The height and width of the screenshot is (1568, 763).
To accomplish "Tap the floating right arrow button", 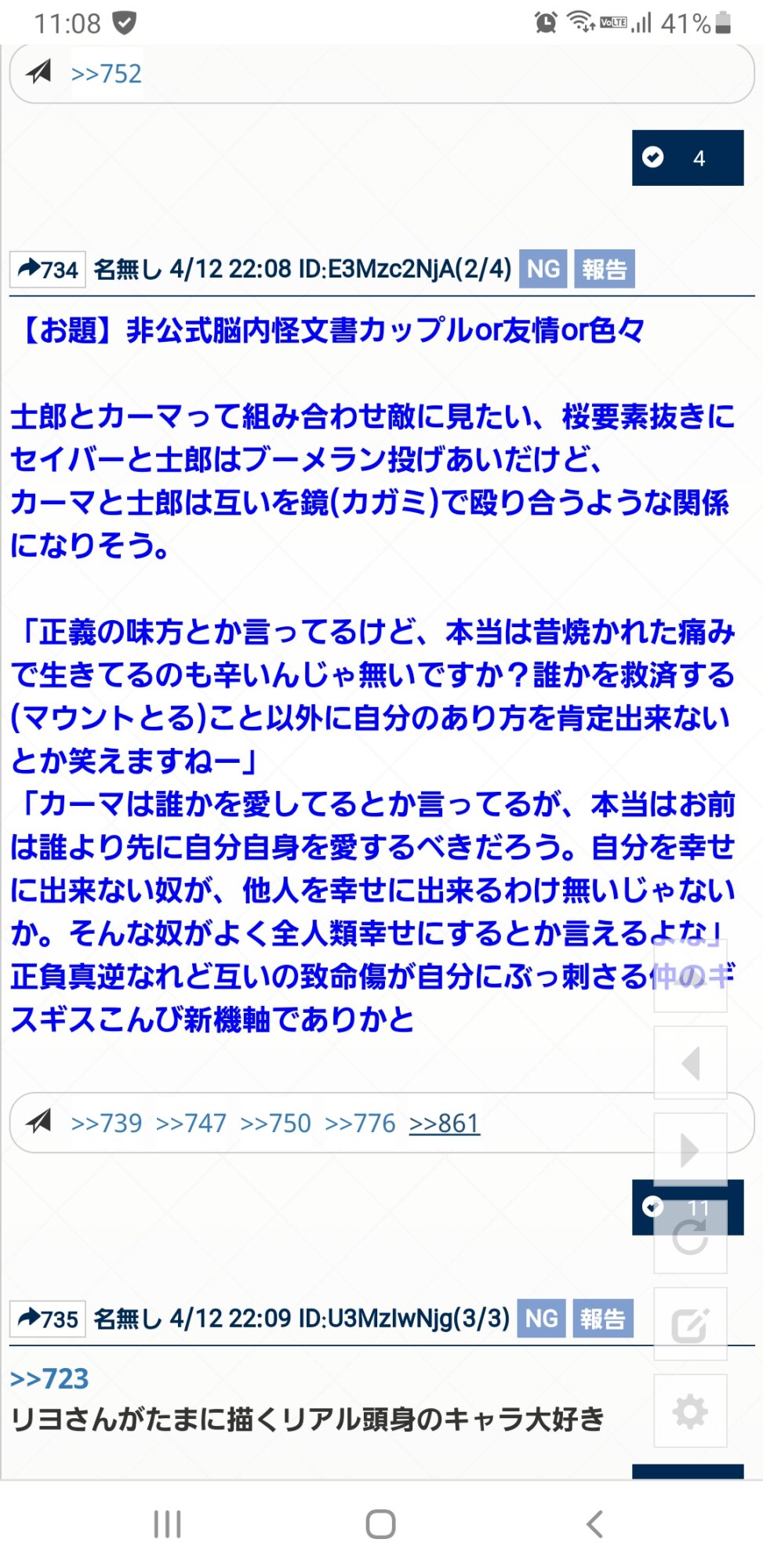I will (690, 1150).
